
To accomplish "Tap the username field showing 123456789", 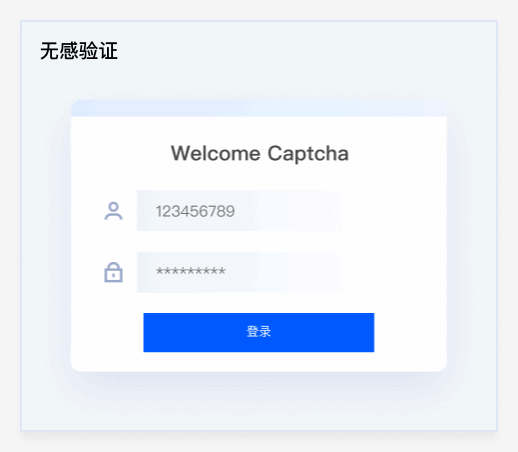I will point(239,211).
